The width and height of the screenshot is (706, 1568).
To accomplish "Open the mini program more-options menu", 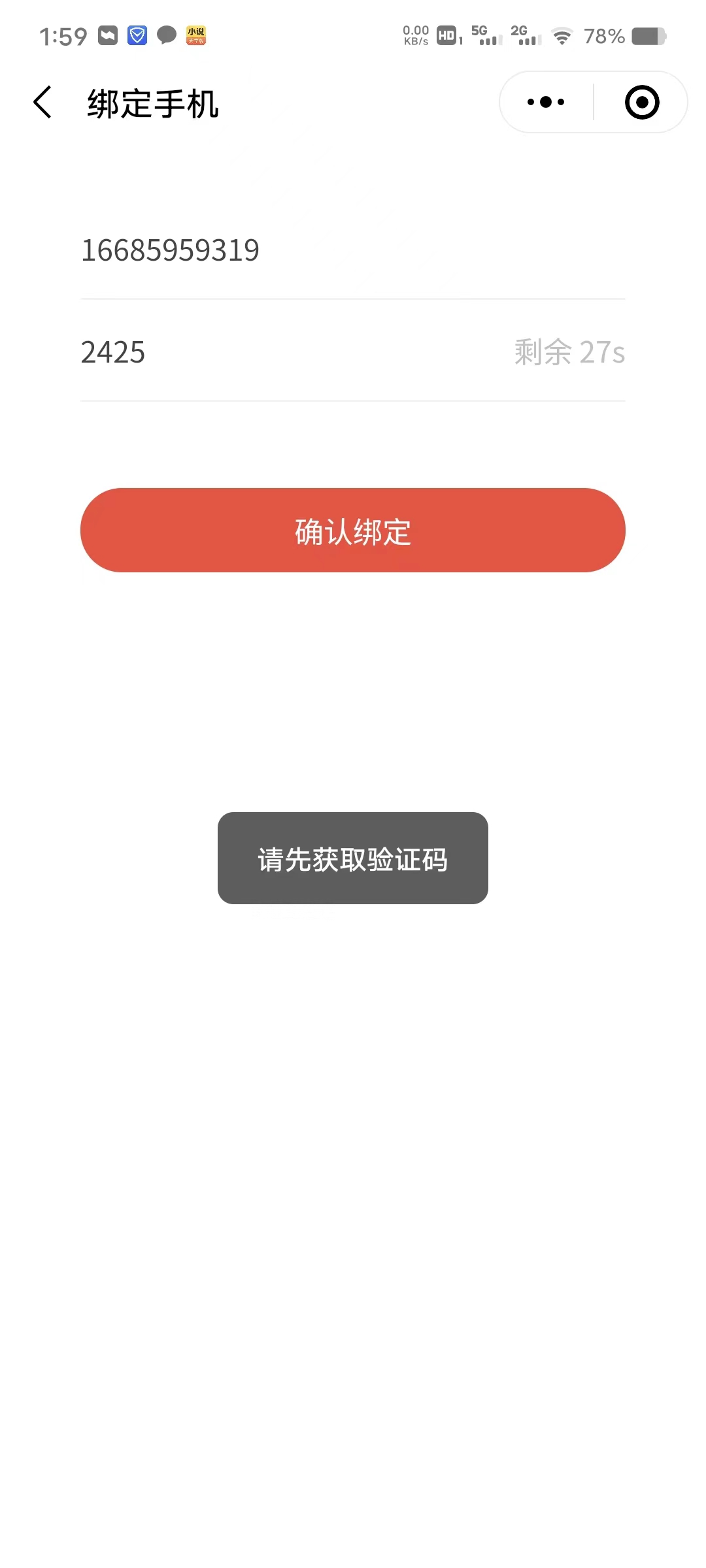I will coord(546,103).
